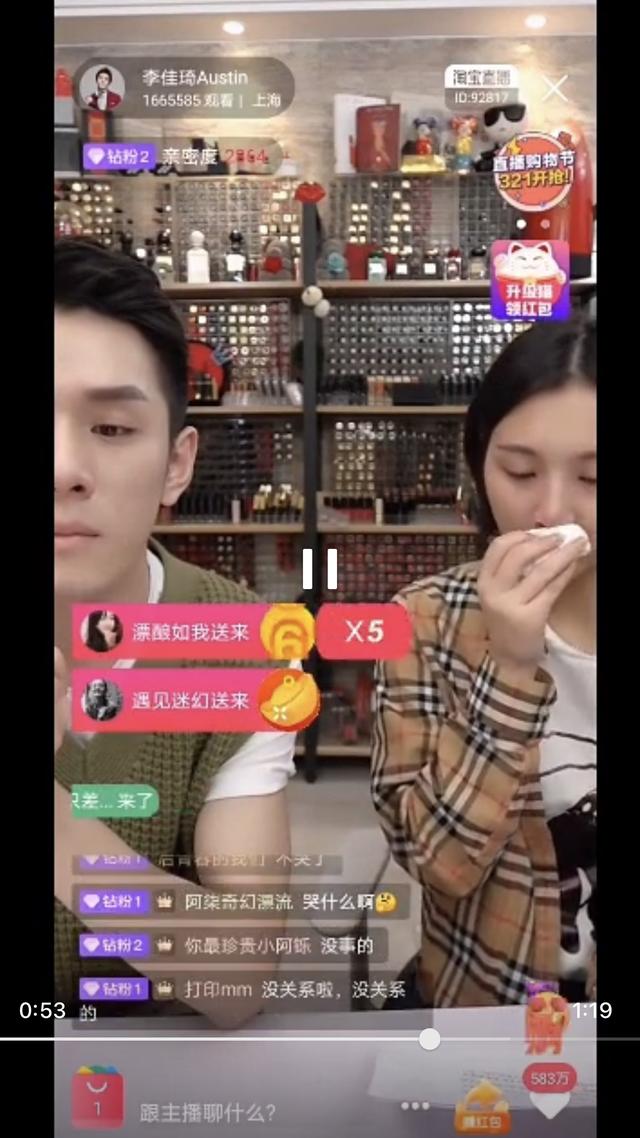Pause the video playback
Viewport: 640px width, 1138px height.
click(320, 568)
